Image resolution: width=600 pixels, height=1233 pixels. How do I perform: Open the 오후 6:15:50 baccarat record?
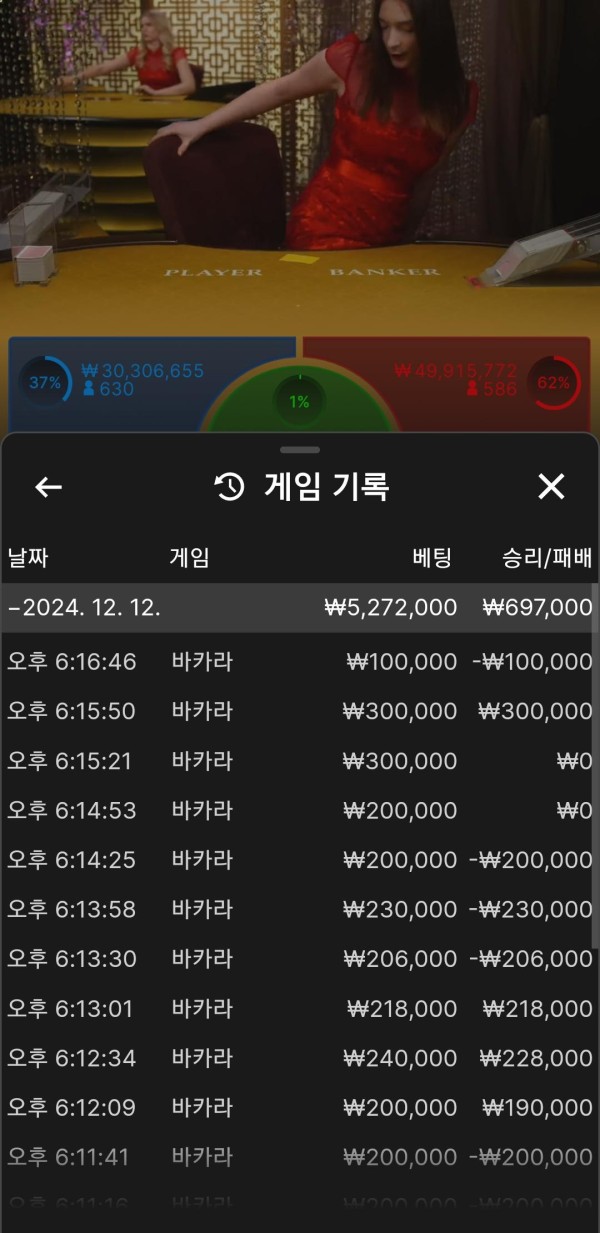[298, 711]
